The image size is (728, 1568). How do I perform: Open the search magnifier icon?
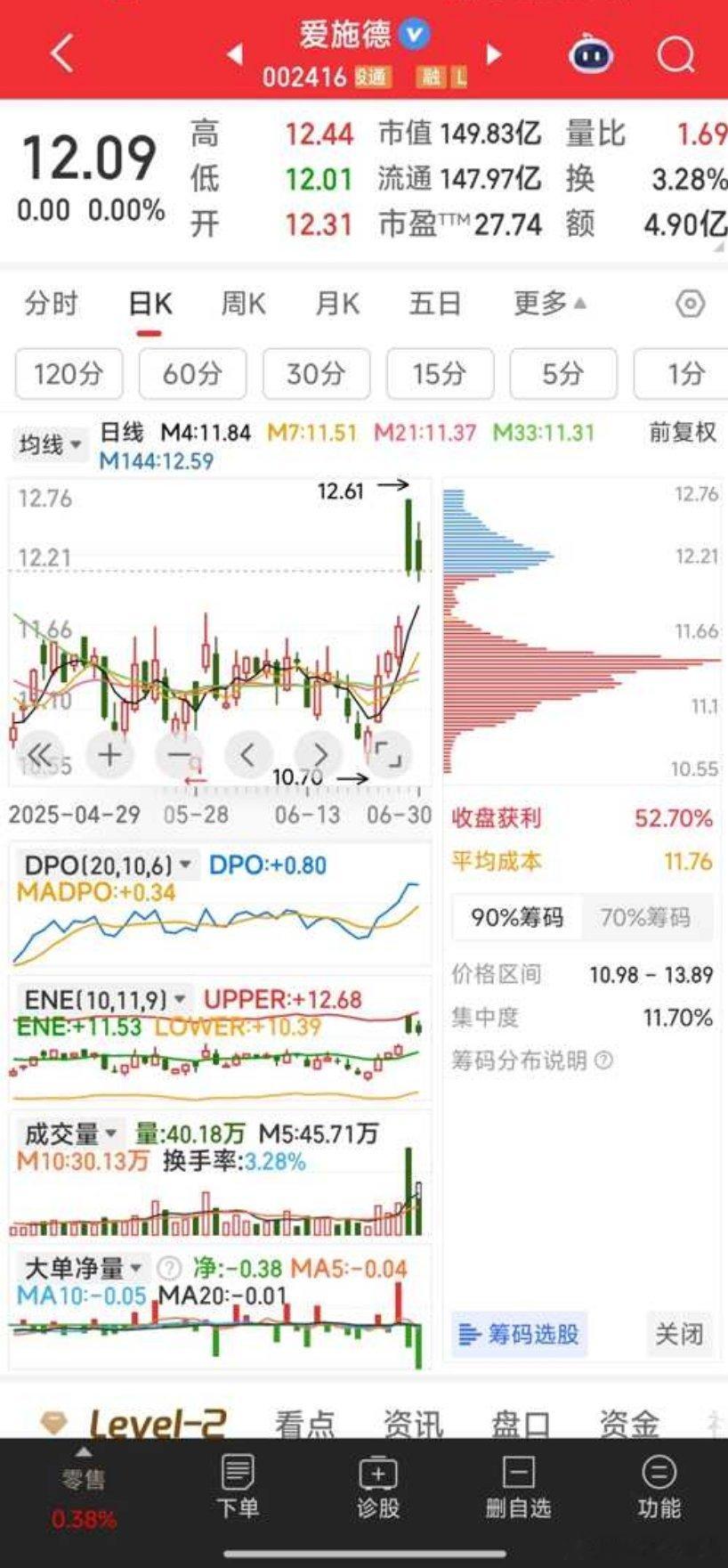point(675,55)
